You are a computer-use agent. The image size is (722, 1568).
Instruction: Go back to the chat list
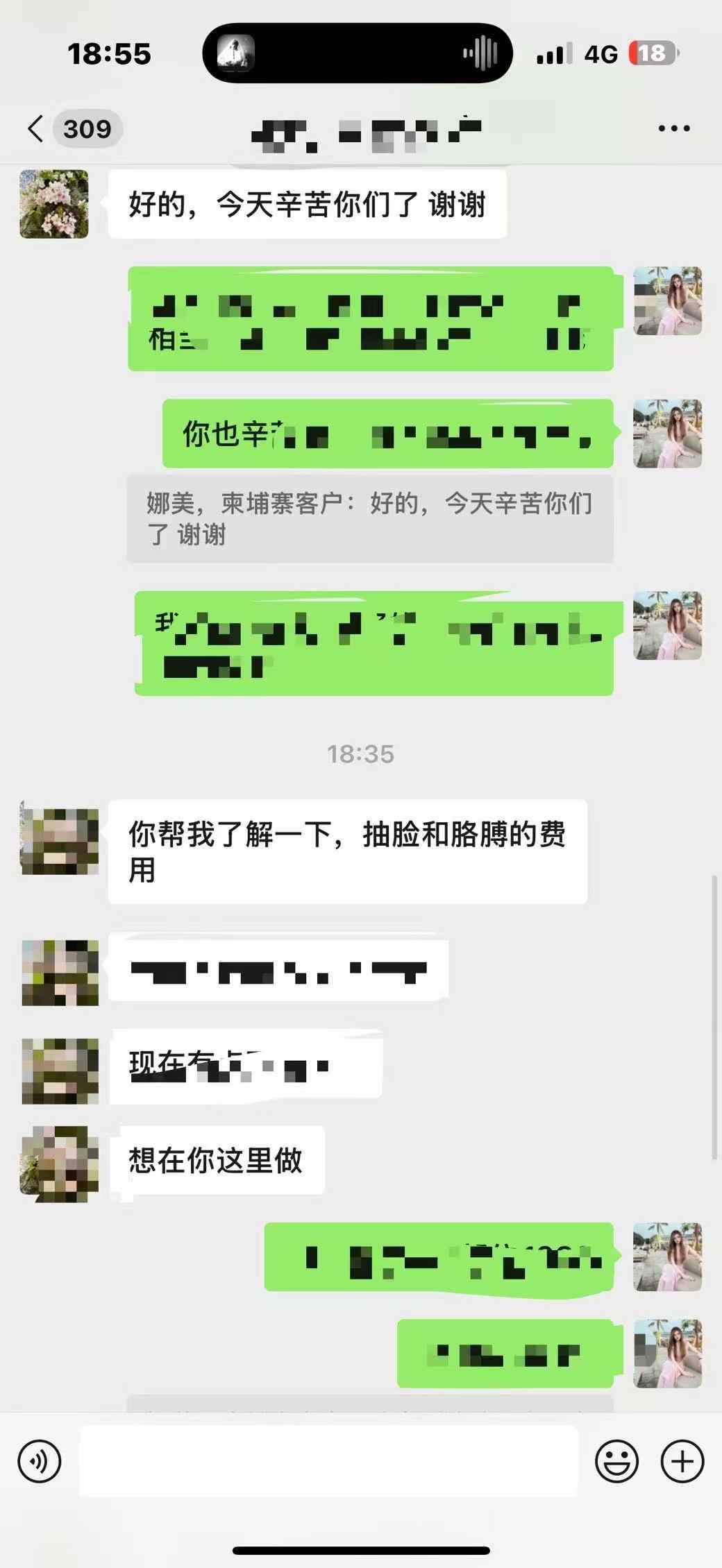point(36,129)
